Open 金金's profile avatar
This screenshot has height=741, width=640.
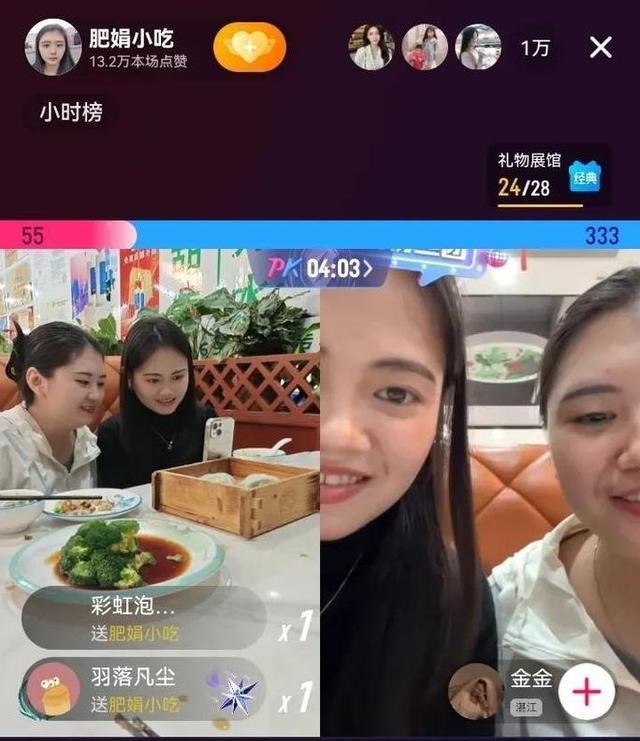[x=475, y=690]
